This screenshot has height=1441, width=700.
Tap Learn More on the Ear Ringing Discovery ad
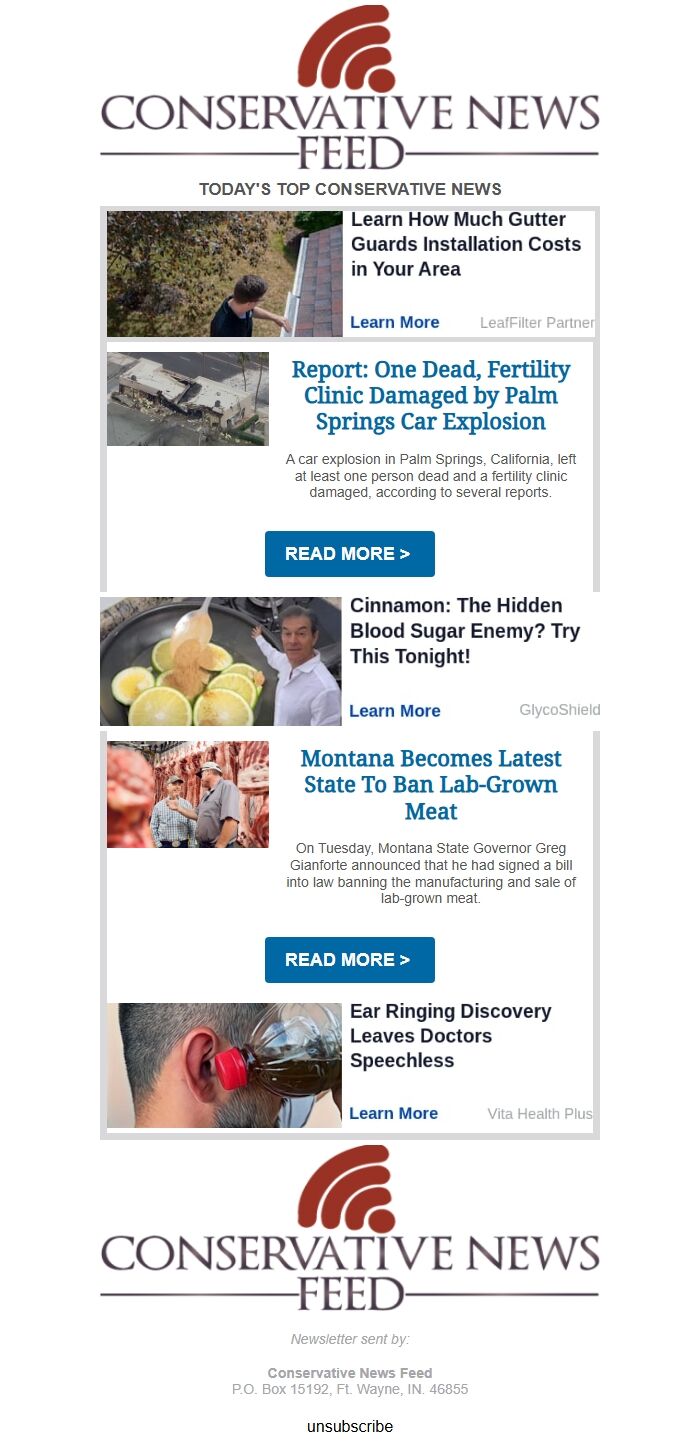point(393,1113)
